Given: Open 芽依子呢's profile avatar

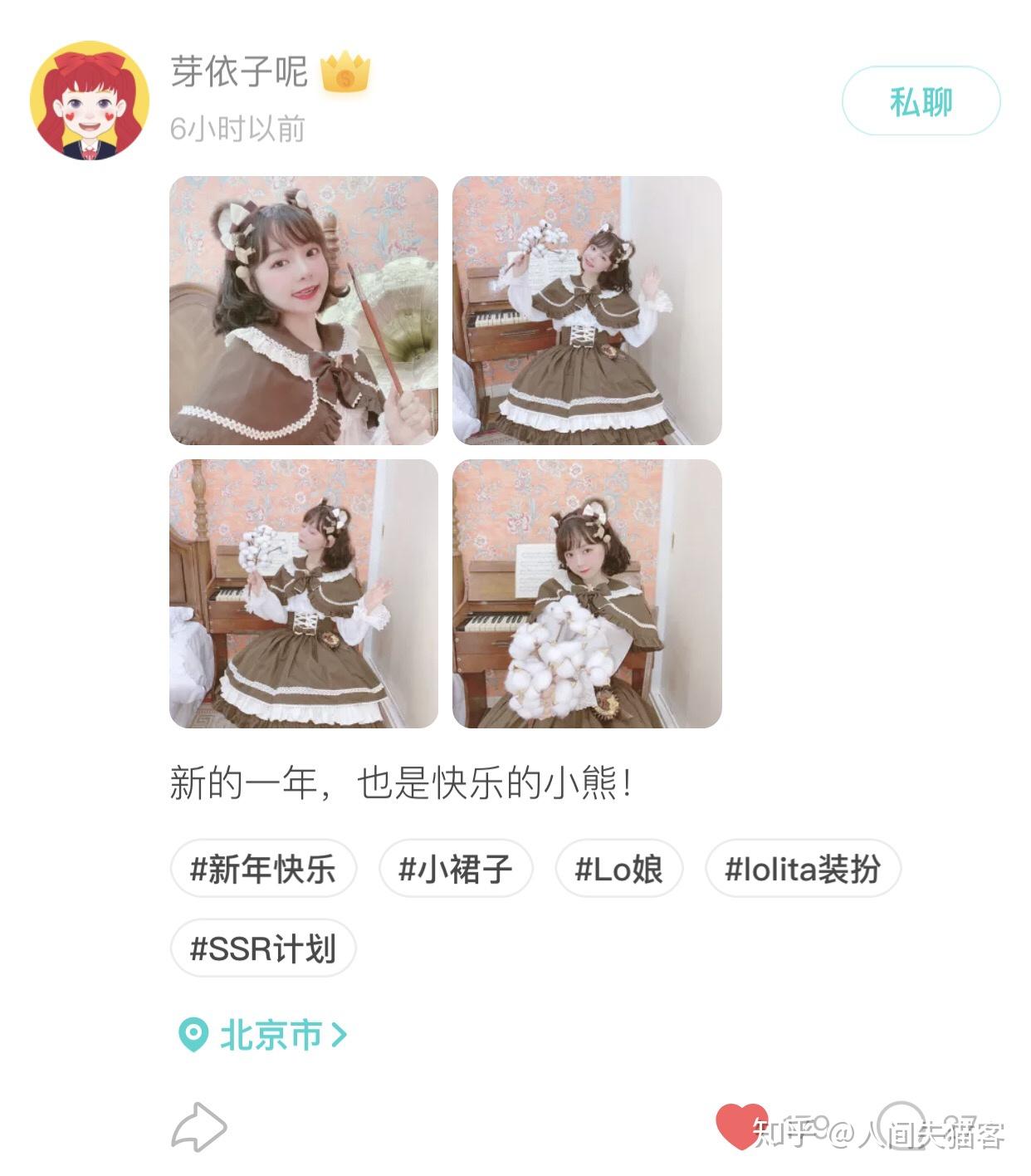Looking at the screenshot, I should click(90, 100).
